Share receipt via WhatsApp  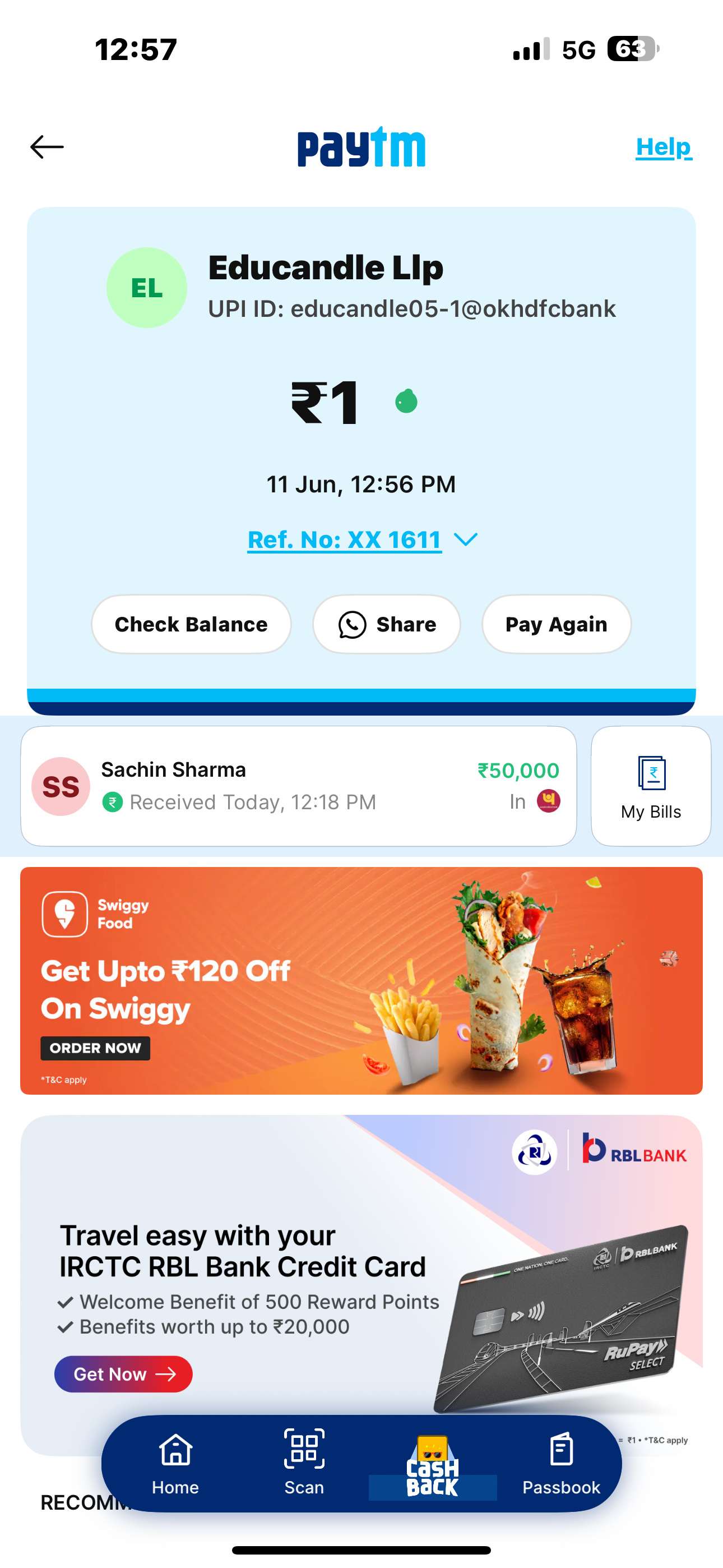(387, 624)
